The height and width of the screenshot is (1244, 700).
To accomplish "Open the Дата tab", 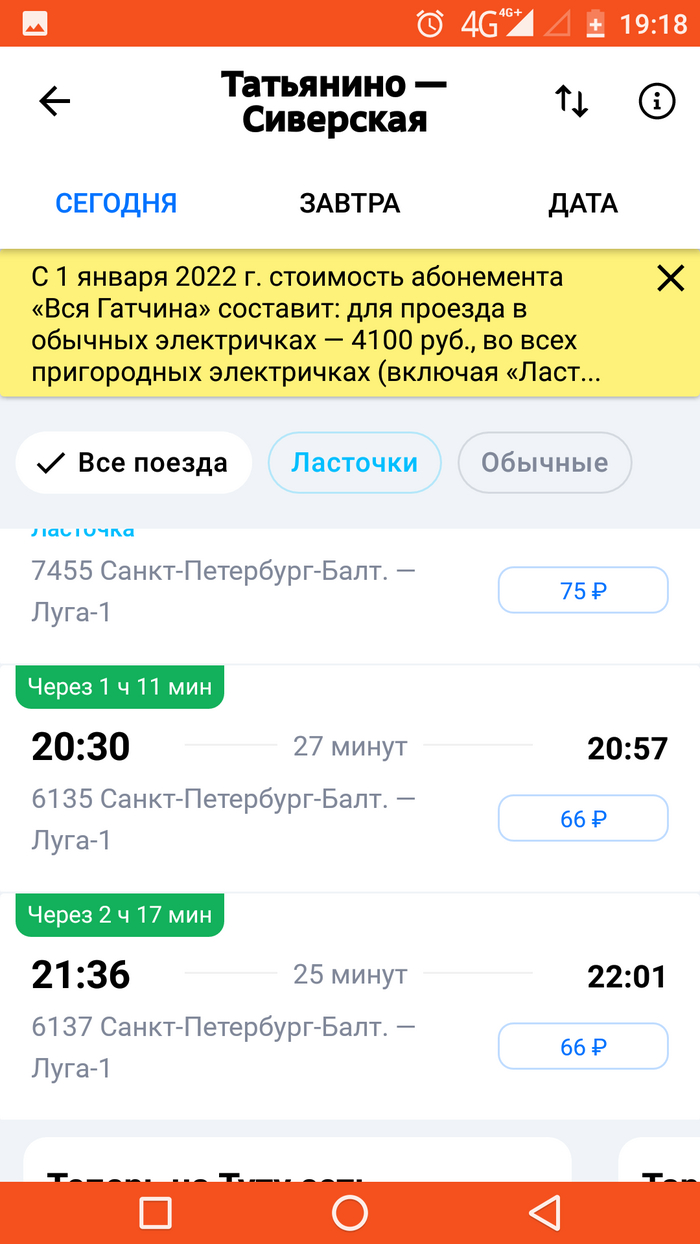I will (x=583, y=204).
